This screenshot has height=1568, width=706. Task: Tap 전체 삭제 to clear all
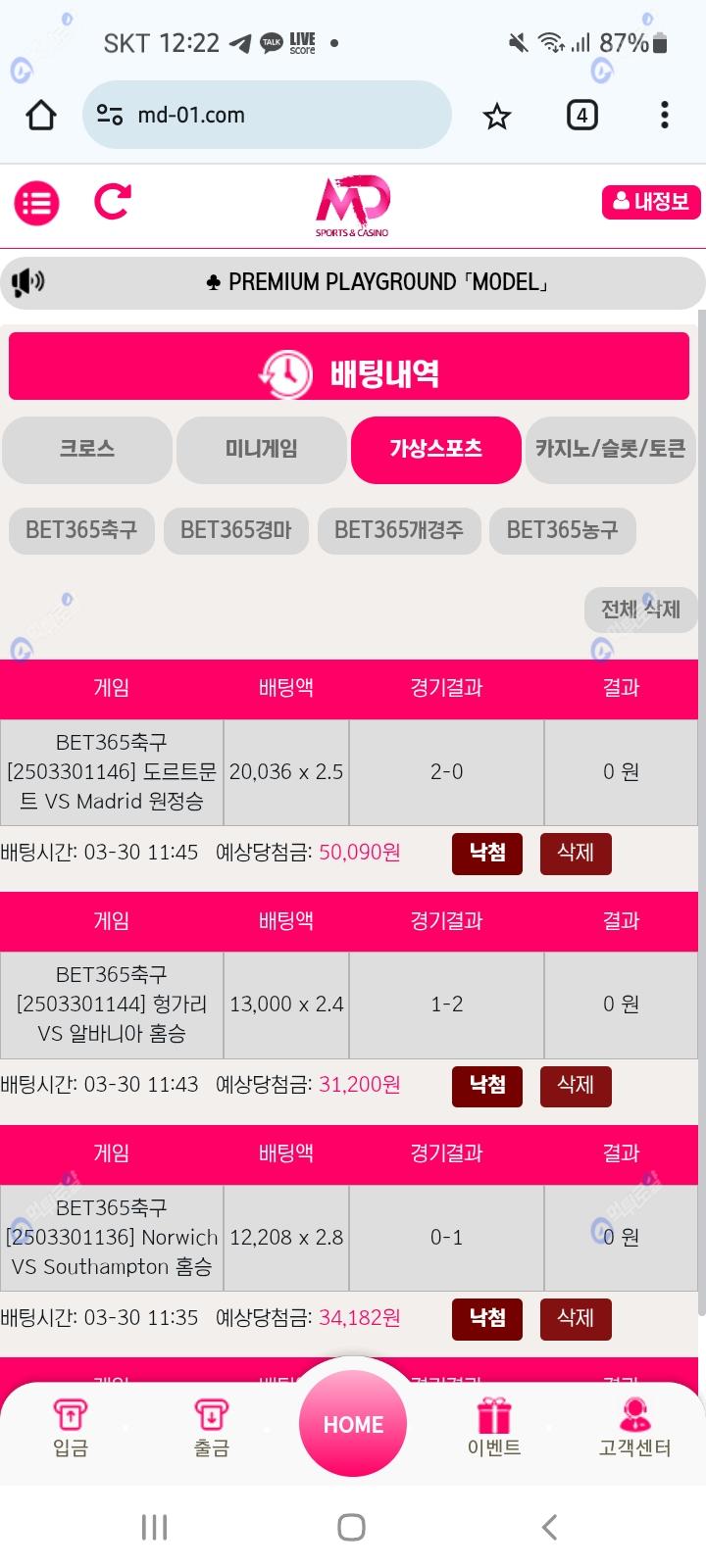pyautogui.click(x=640, y=610)
